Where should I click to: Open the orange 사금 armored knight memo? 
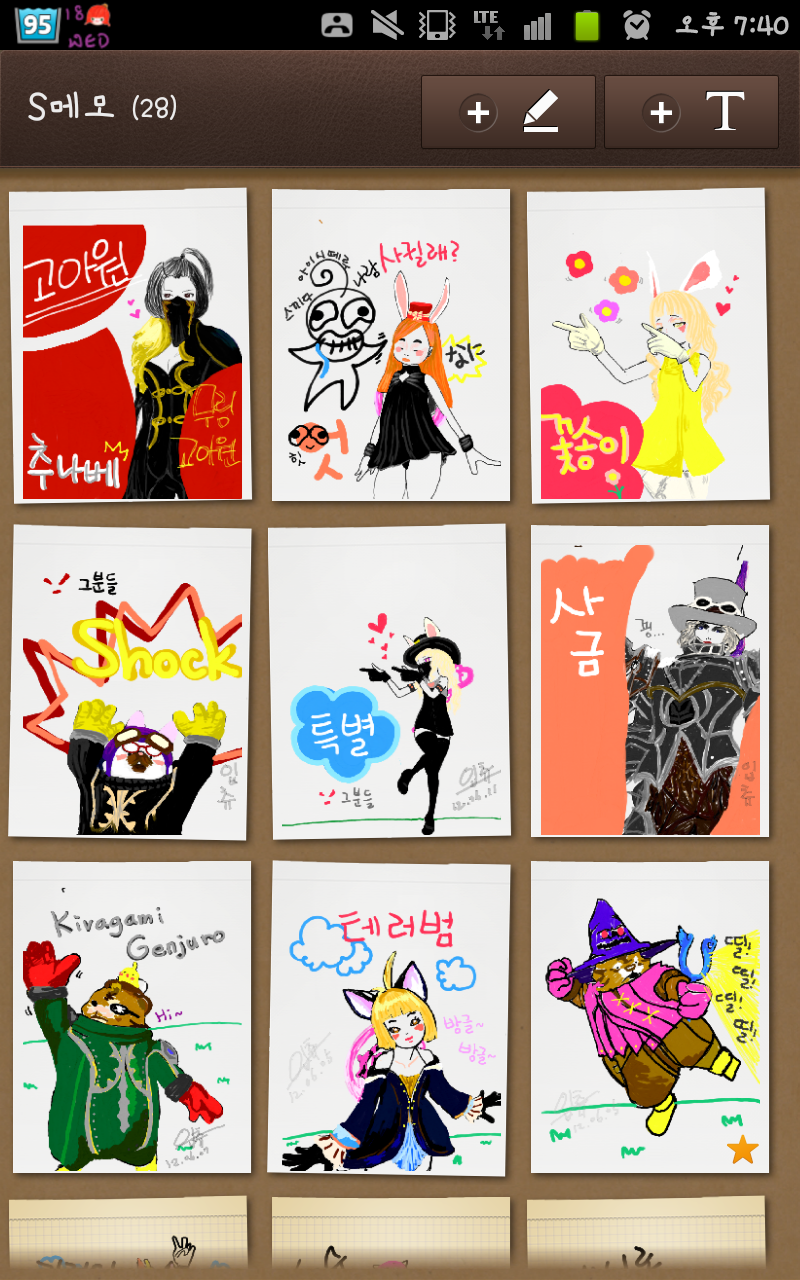pyautogui.click(x=650, y=682)
